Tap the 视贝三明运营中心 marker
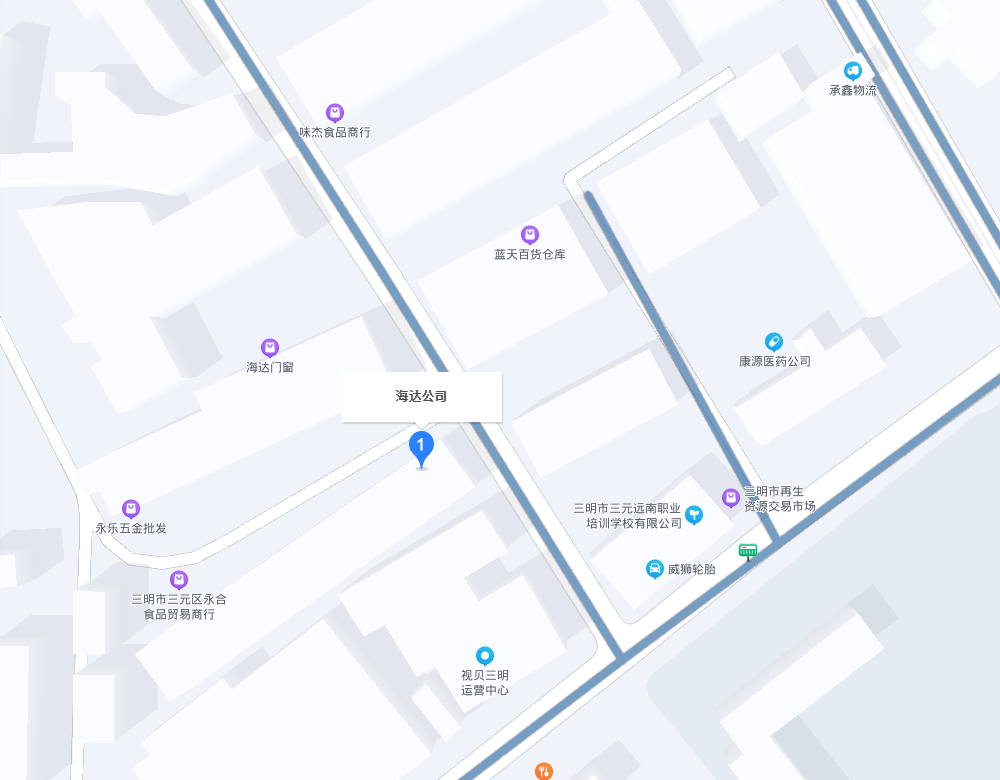The width and height of the screenshot is (1000, 780). tap(485, 656)
